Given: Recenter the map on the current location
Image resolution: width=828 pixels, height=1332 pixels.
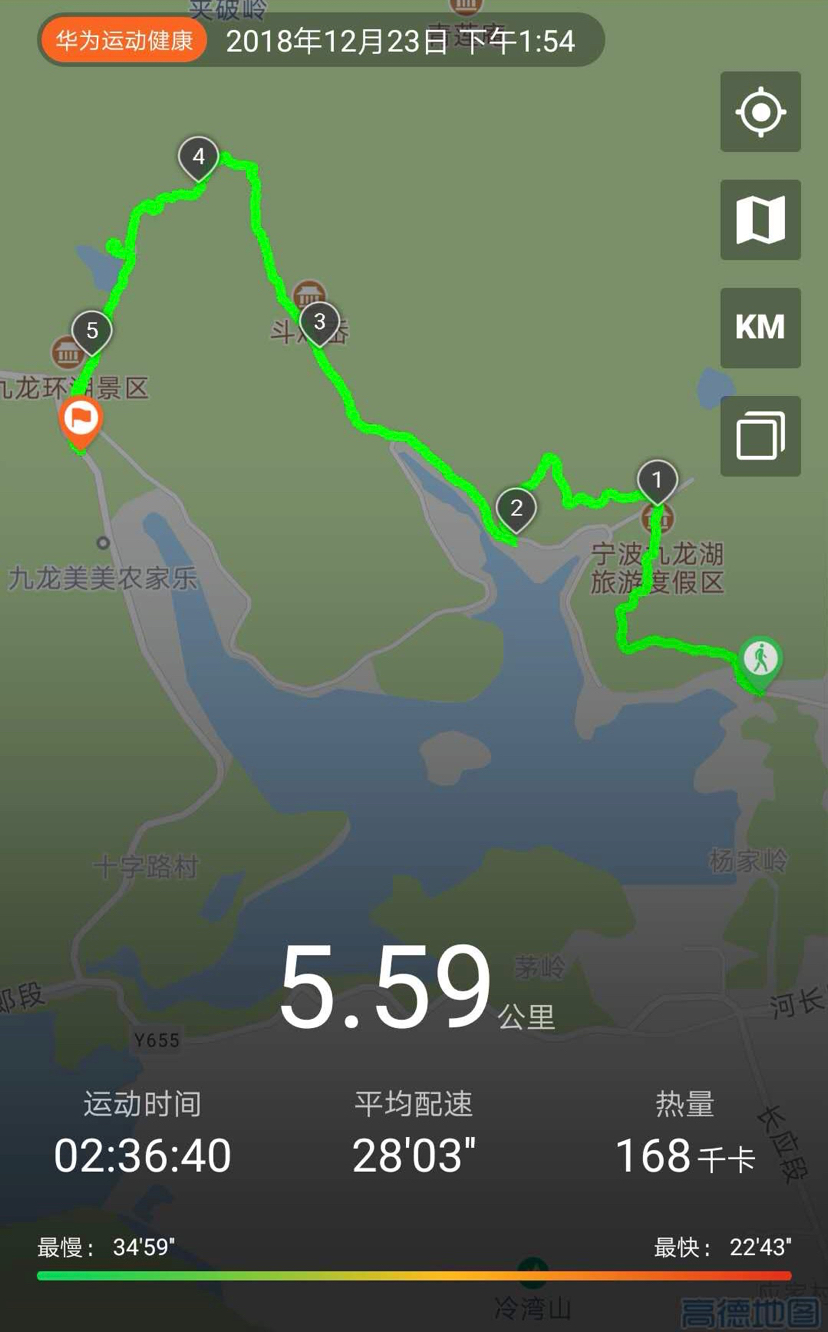Looking at the screenshot, I should pyautogui.click(x=760, y=112).
